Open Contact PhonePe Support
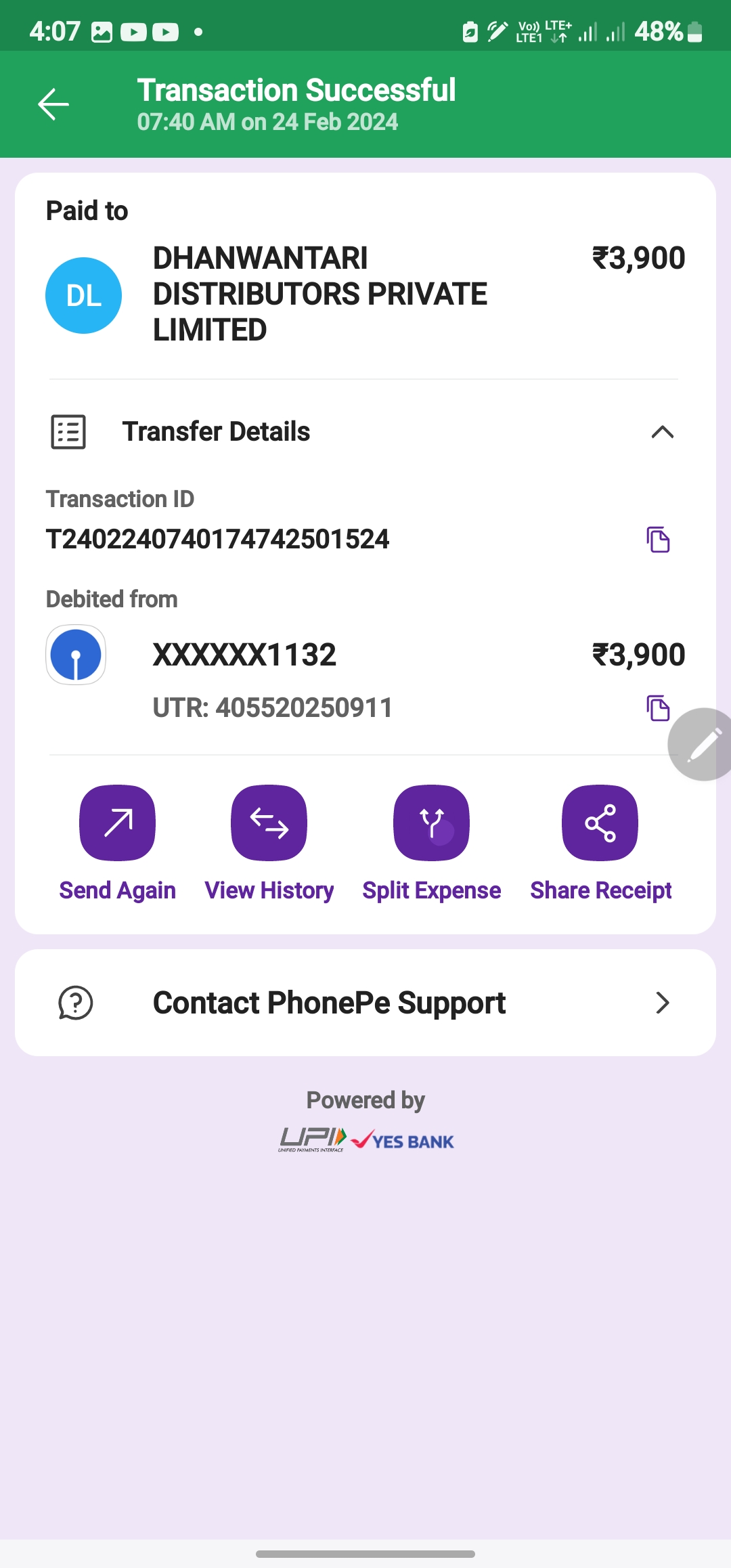The width and height of the screenshot is (731, 1568). pyautogui.click(x=365, y=1003)
